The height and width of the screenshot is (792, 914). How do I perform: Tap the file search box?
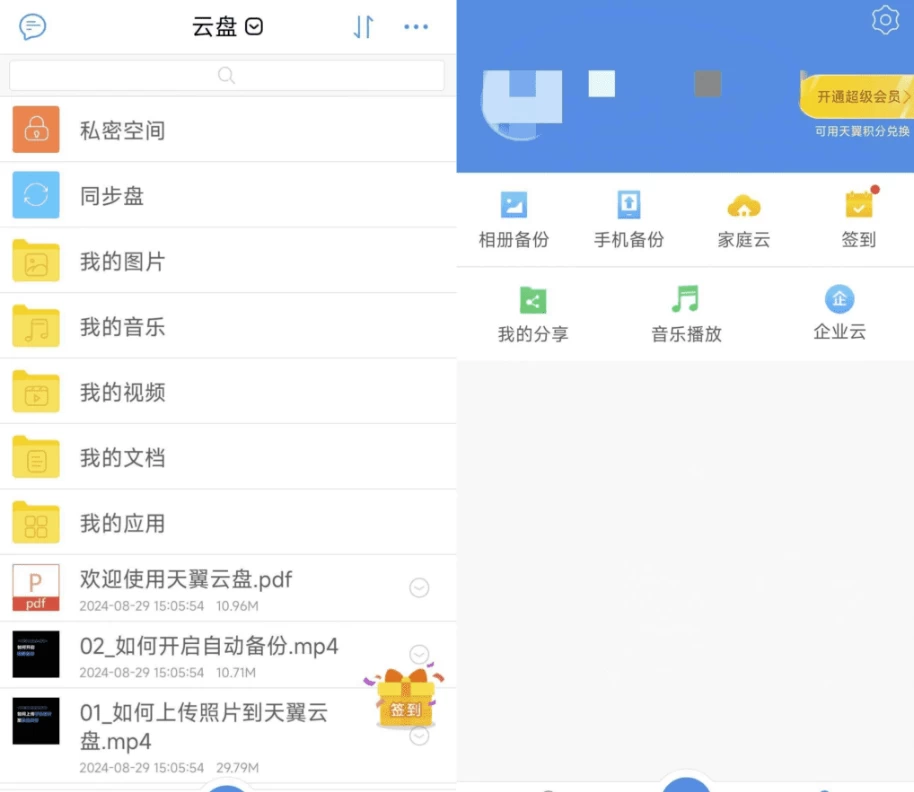(227, 75)
